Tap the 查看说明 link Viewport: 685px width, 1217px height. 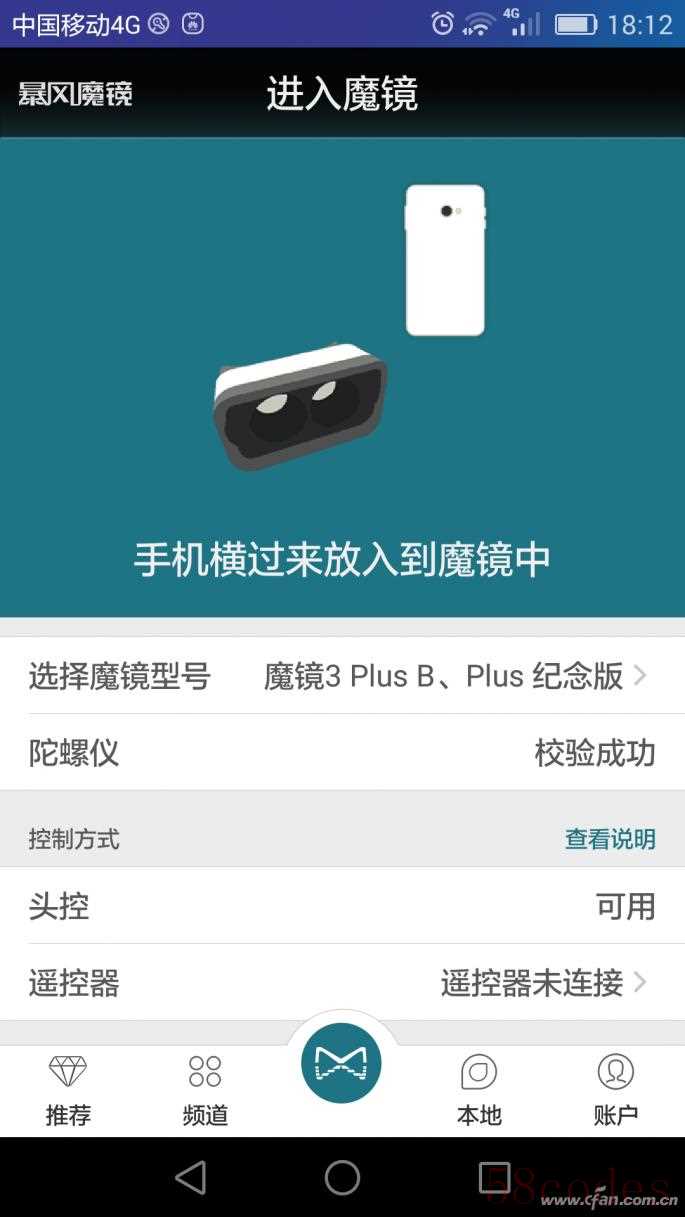[610, 839]
